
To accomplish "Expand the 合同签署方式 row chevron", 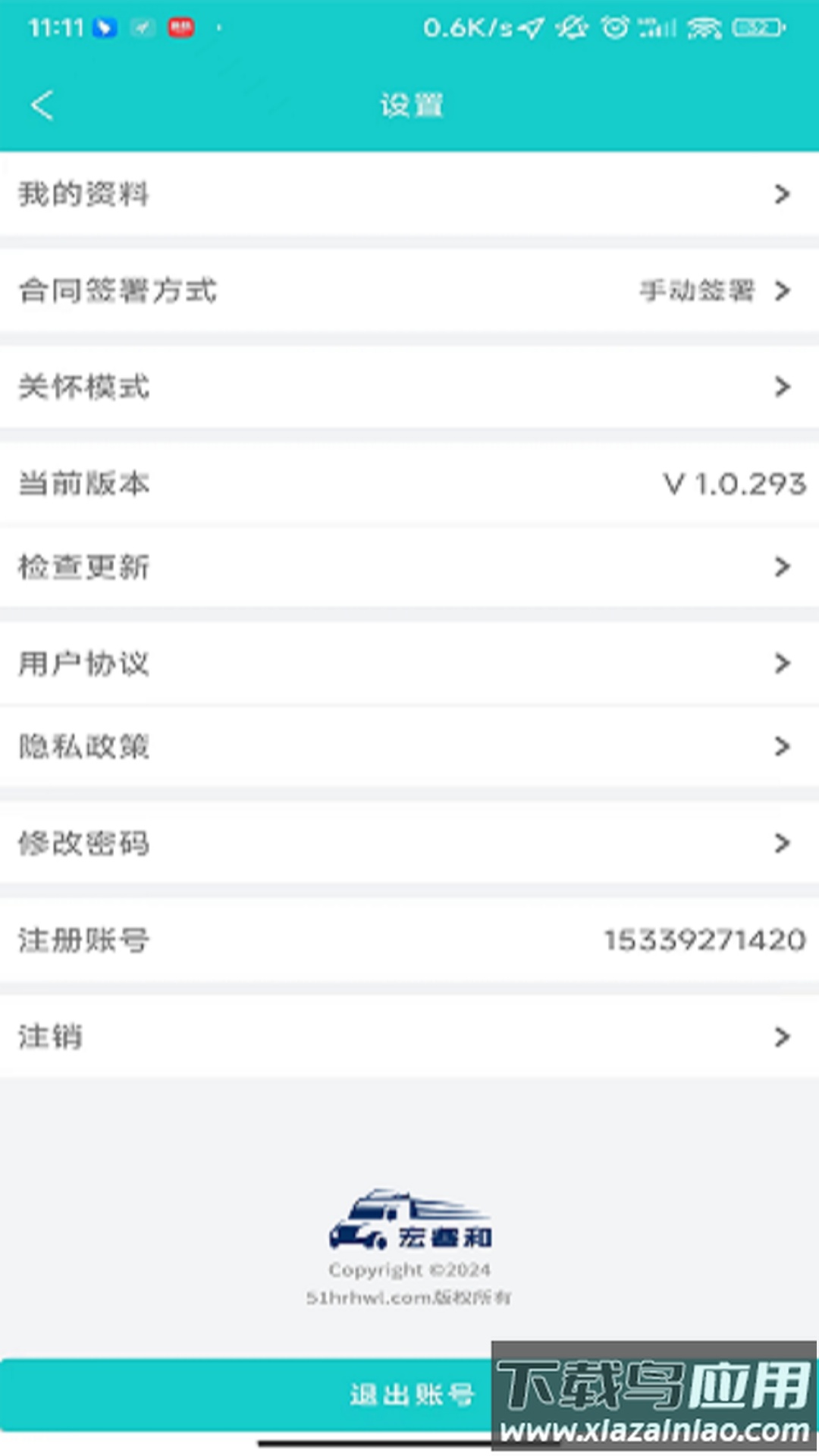I will coord(783,290).
